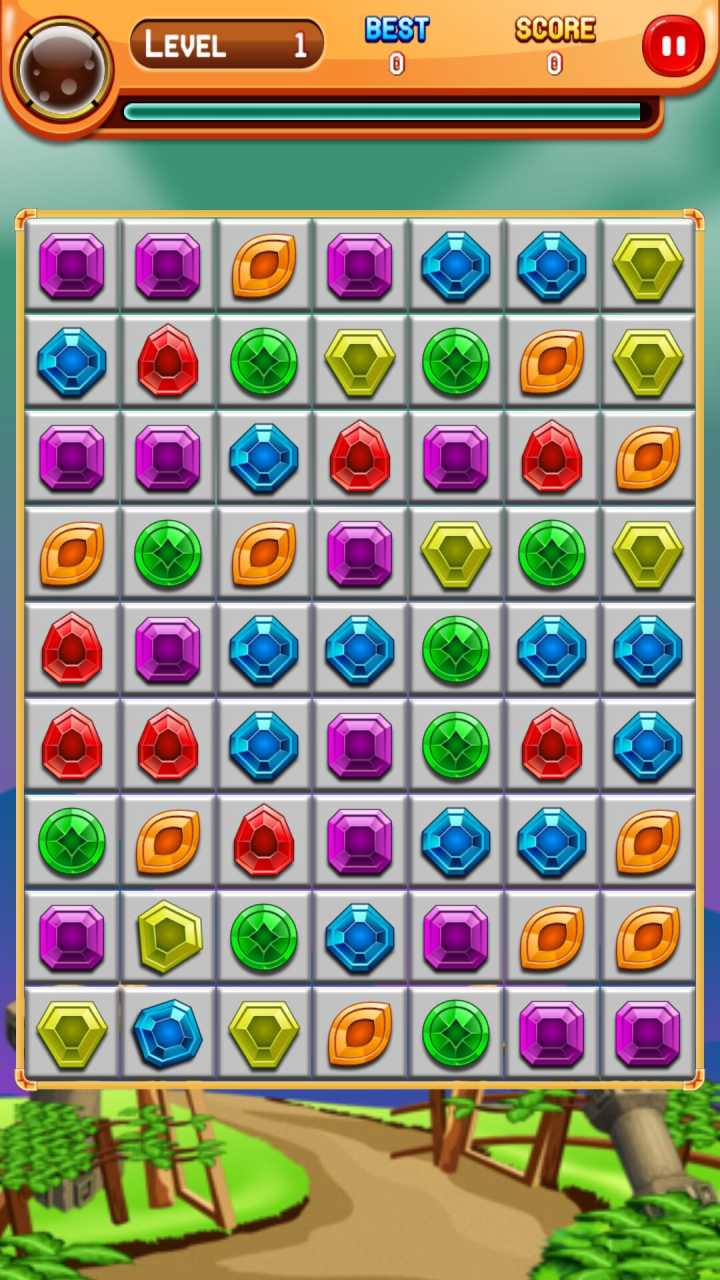Pause the game
Image resolution: width=720 pixels, height=1280 pixels.
pyautogui.click(x=673, y=46)
